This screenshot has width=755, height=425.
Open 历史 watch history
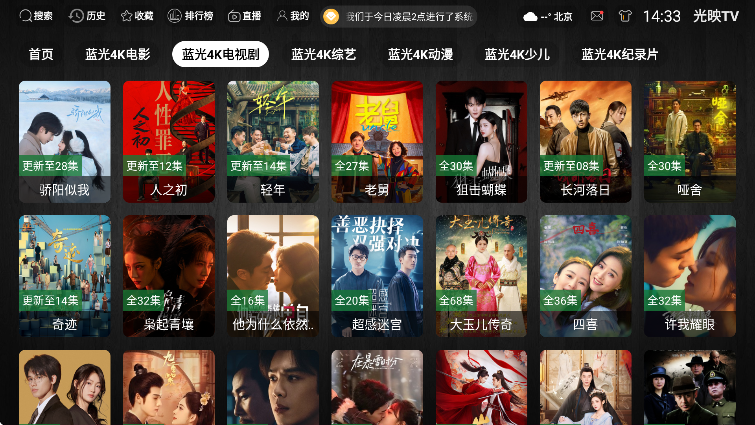[87, 16]
